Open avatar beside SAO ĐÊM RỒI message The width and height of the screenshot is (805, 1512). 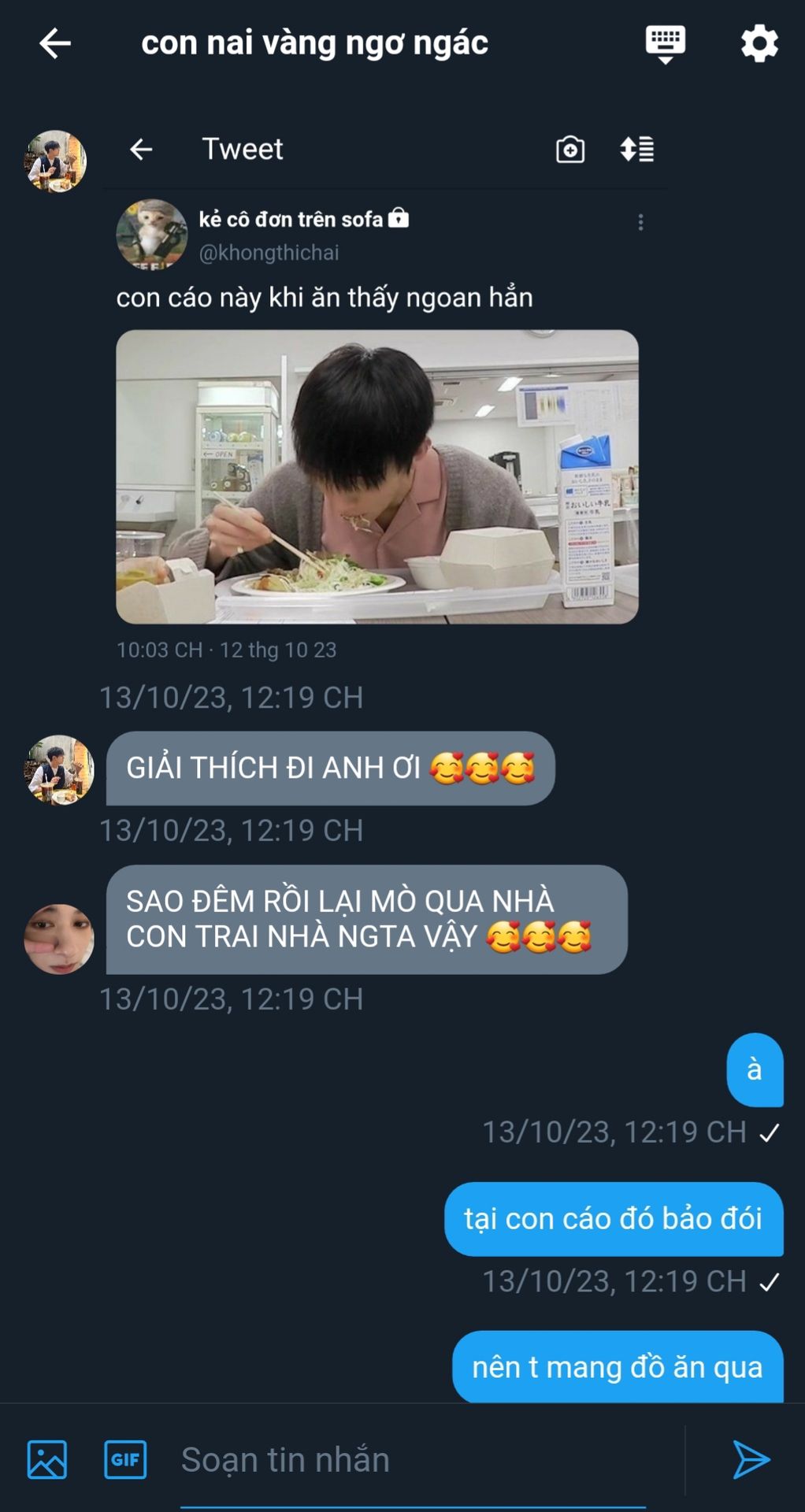click(59, 939)
